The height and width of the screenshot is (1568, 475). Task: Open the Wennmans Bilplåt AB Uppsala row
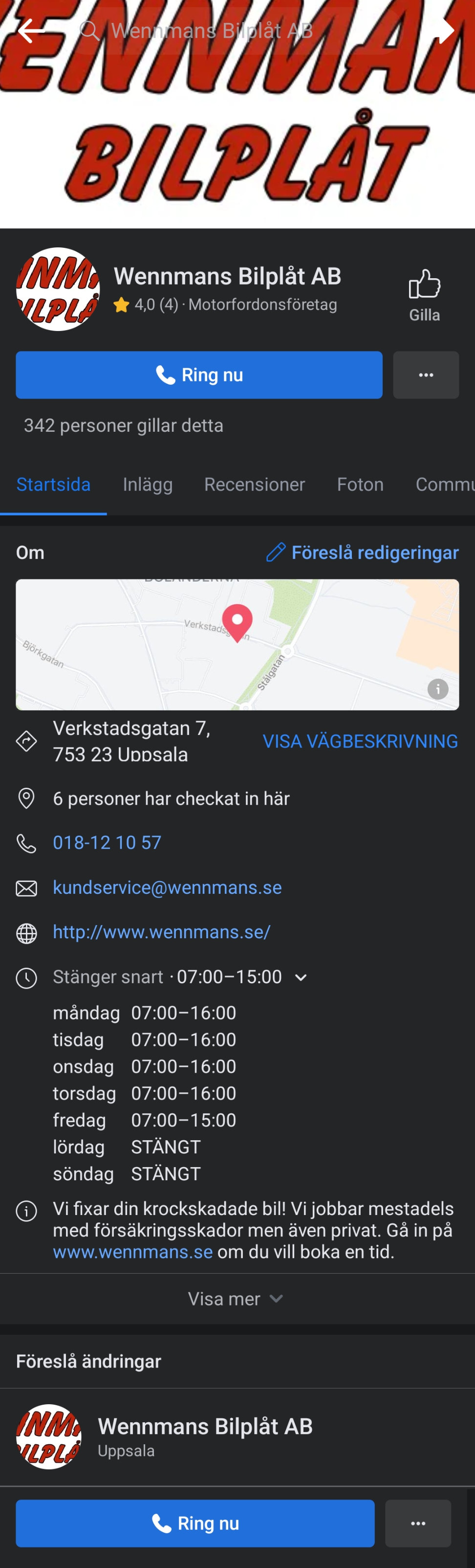pyautogui.click(x=205, y=1436)
